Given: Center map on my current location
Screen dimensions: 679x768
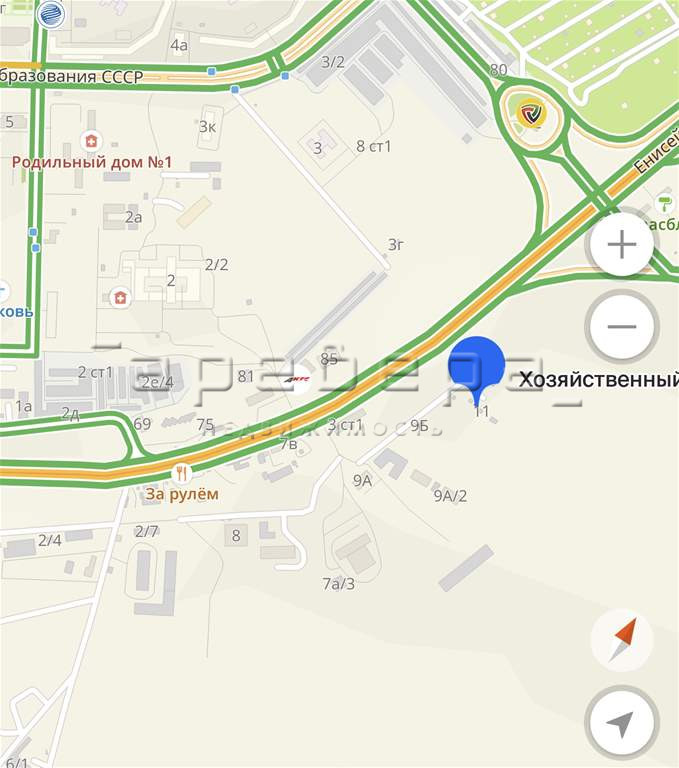Looking at the screenshot, I should click(x=622, y=722).
